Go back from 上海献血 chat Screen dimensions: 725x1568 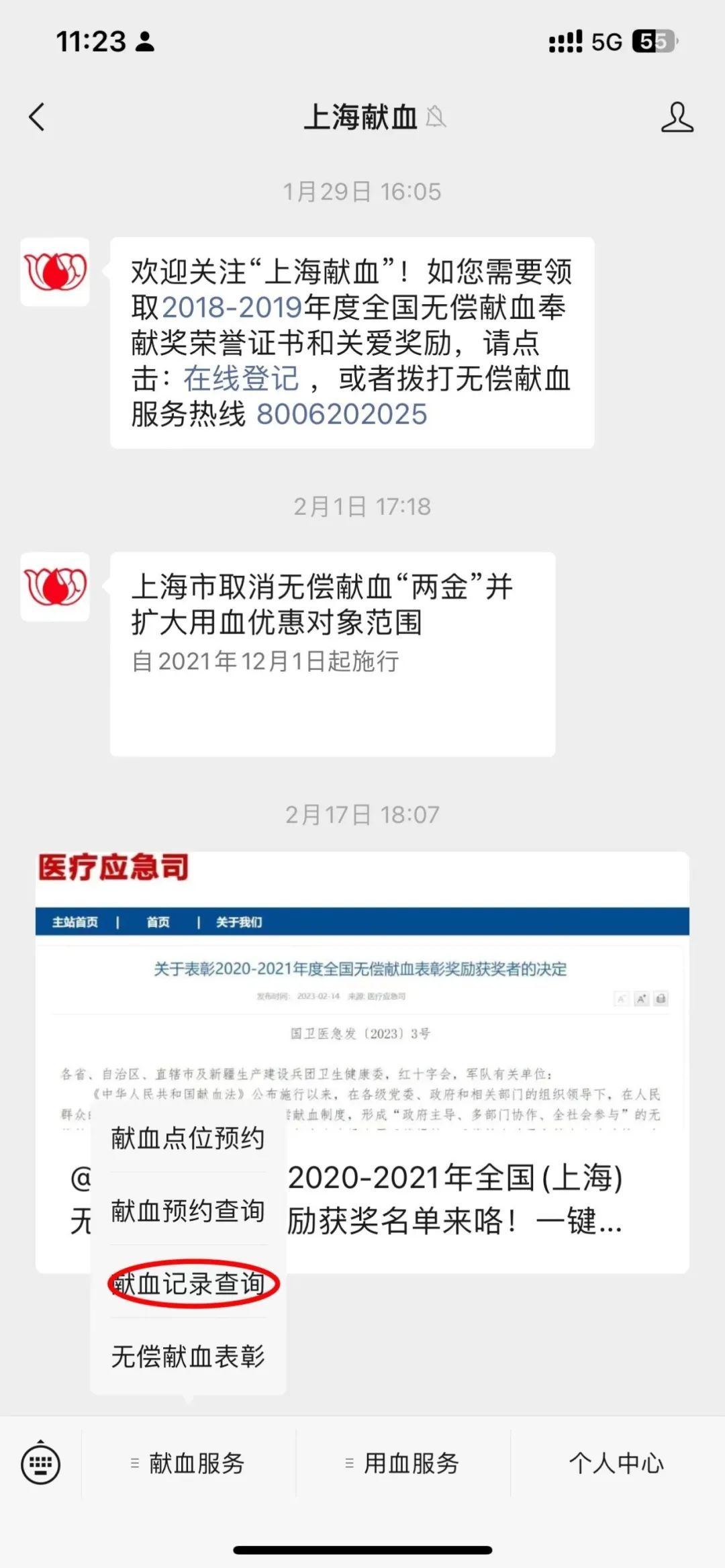pyautogui.click(x=38, y=117)
